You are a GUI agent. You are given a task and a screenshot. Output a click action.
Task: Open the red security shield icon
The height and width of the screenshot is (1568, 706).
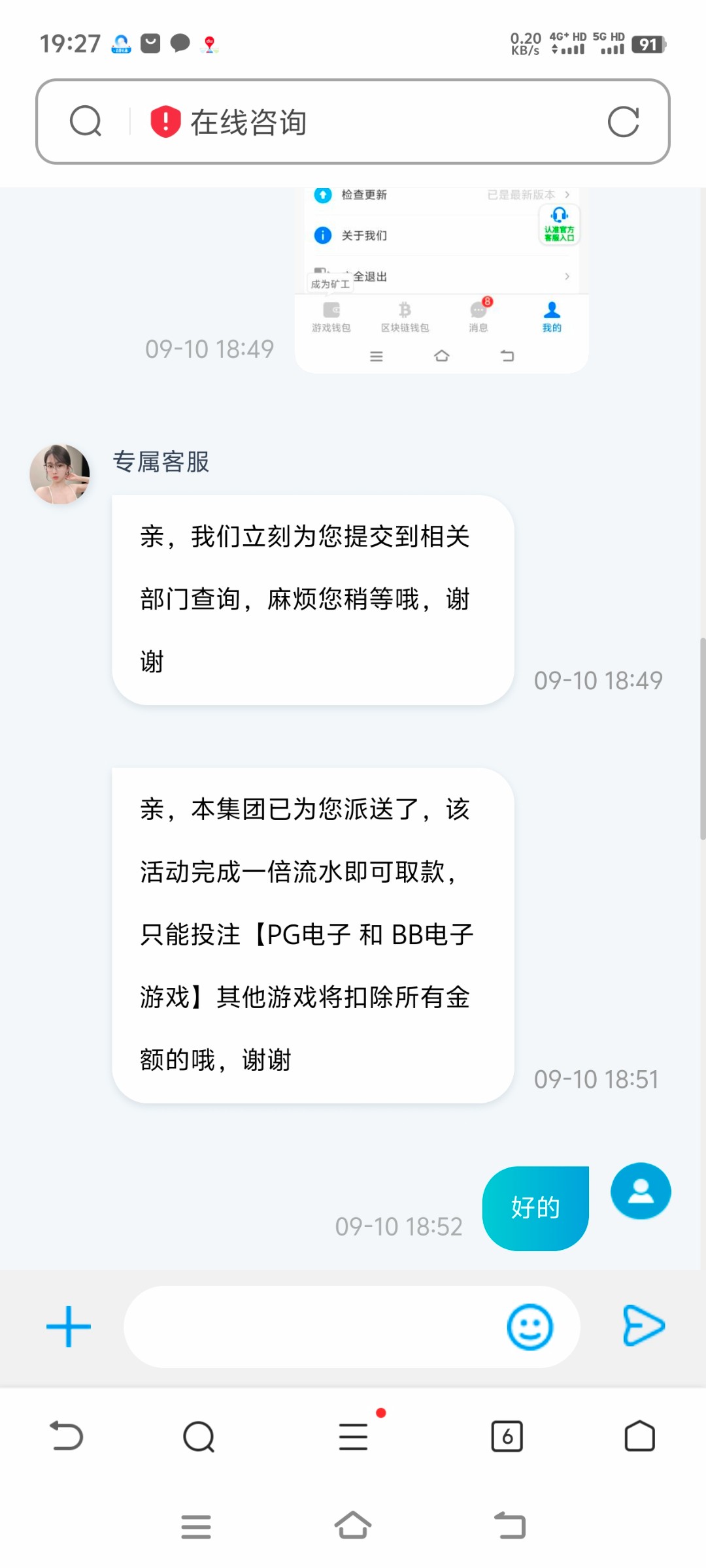[x=165, y=122]
